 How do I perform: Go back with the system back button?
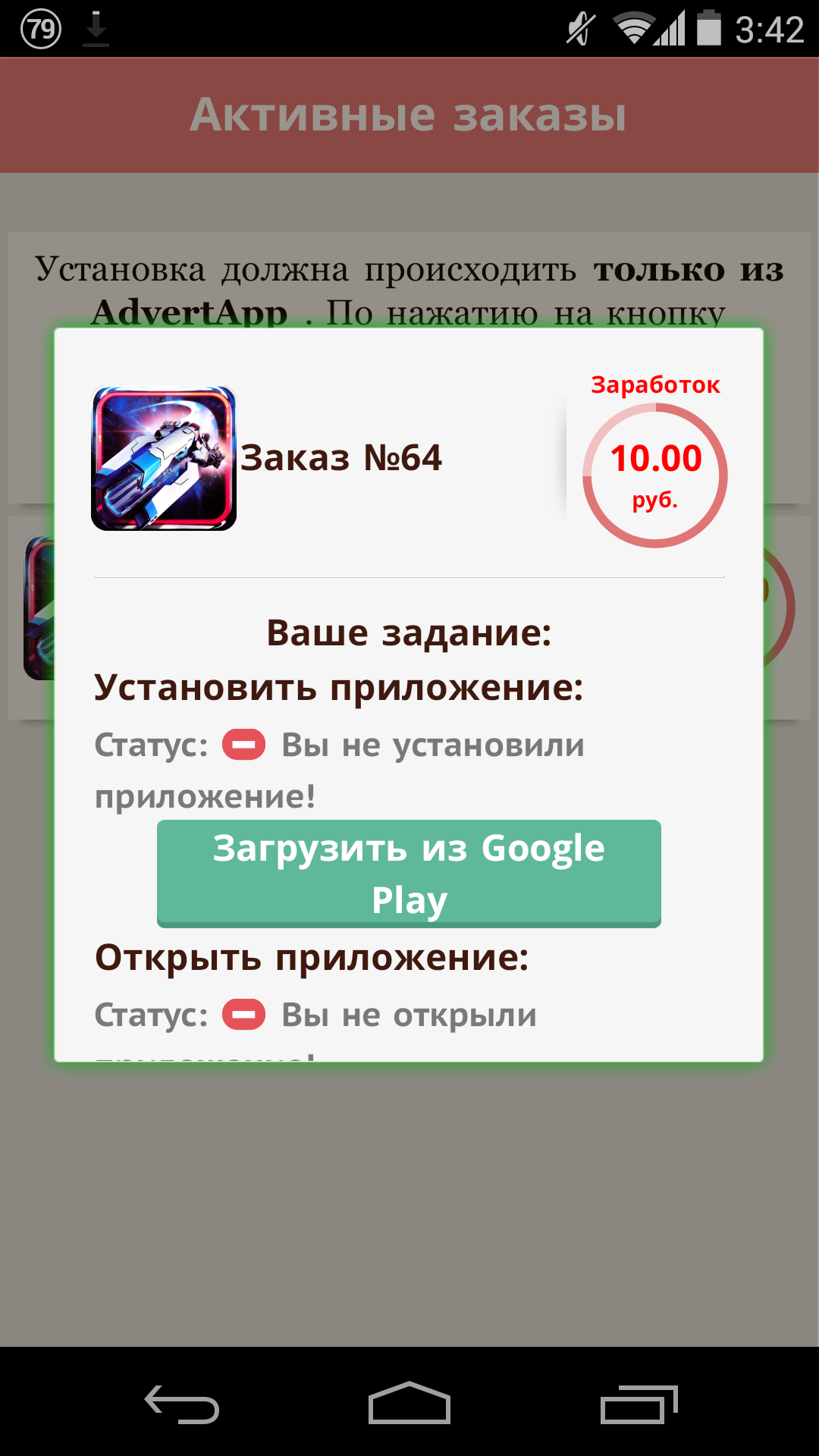click(x=182, y=1404)
